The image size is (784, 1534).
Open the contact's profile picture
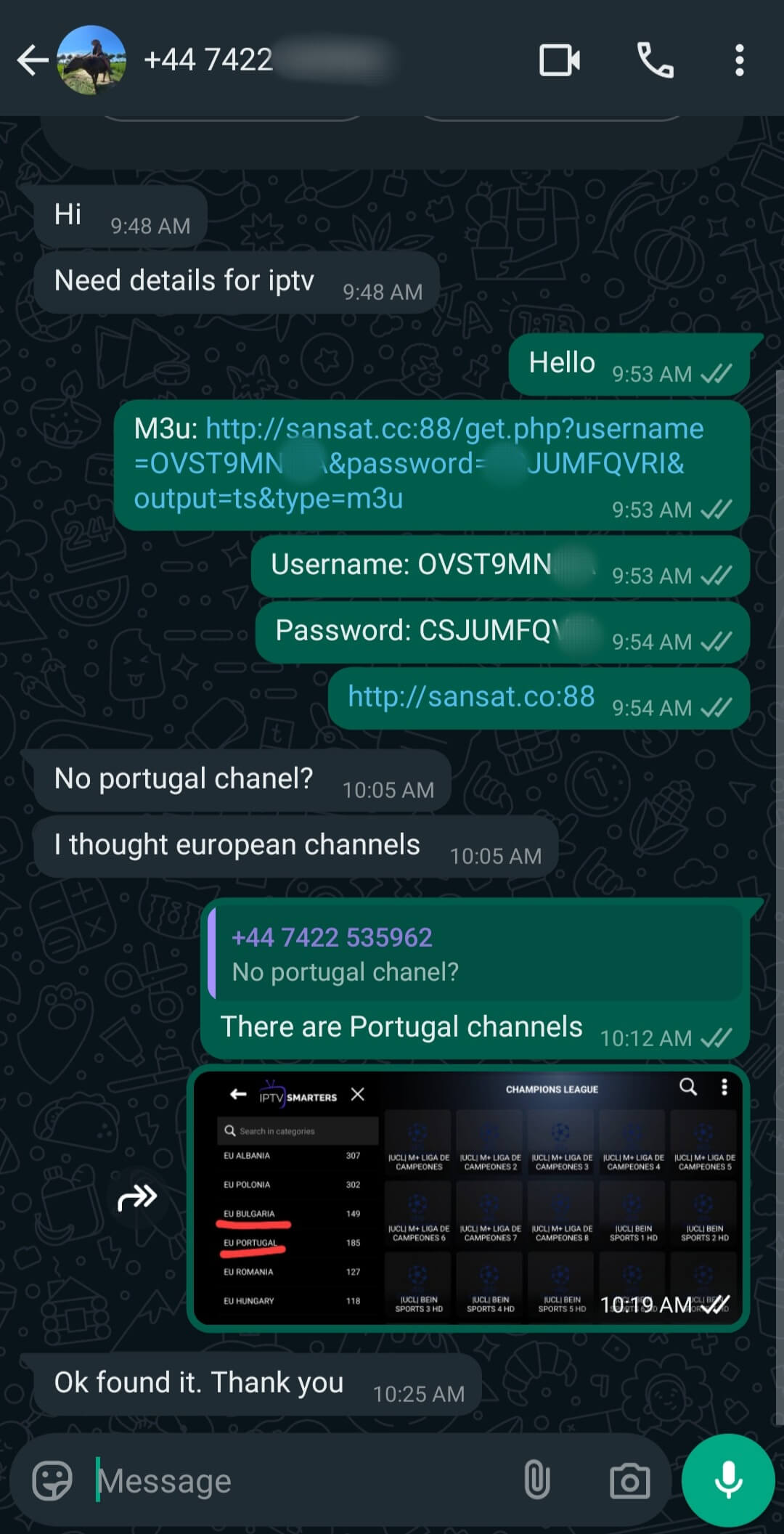[91, 60]
